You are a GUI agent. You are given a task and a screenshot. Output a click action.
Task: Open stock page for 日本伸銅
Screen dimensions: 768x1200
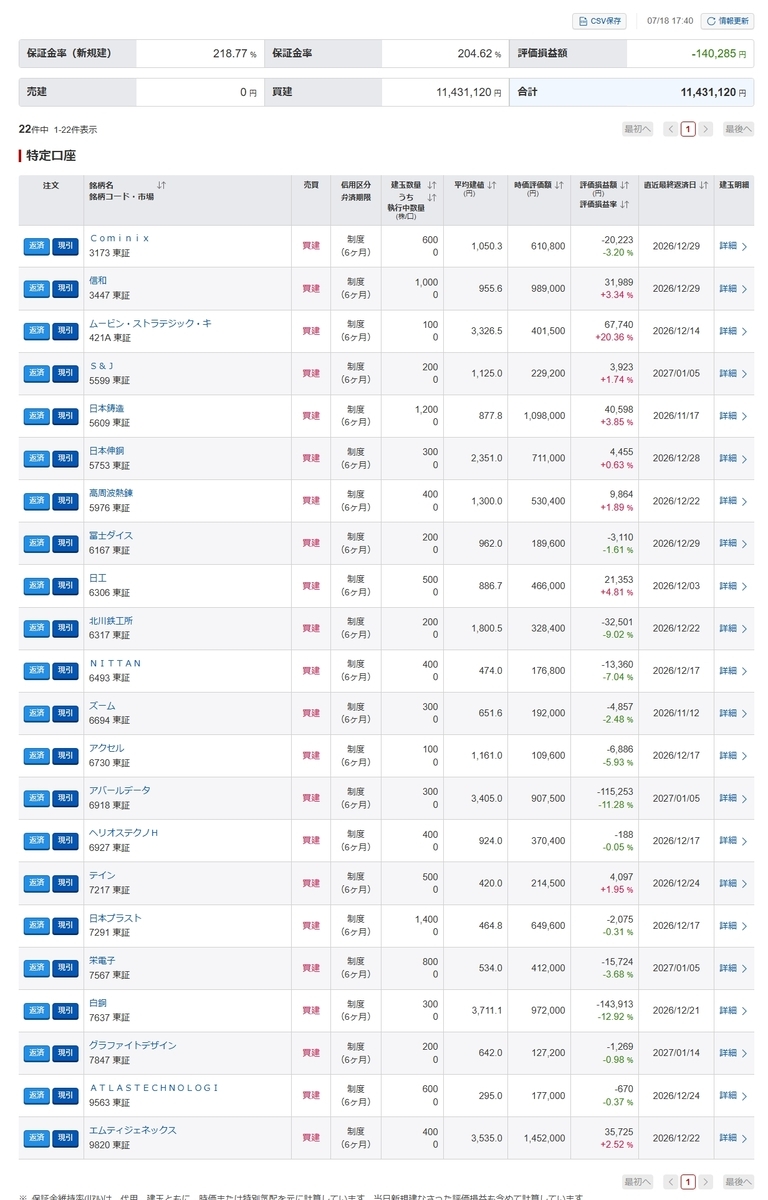106,451
